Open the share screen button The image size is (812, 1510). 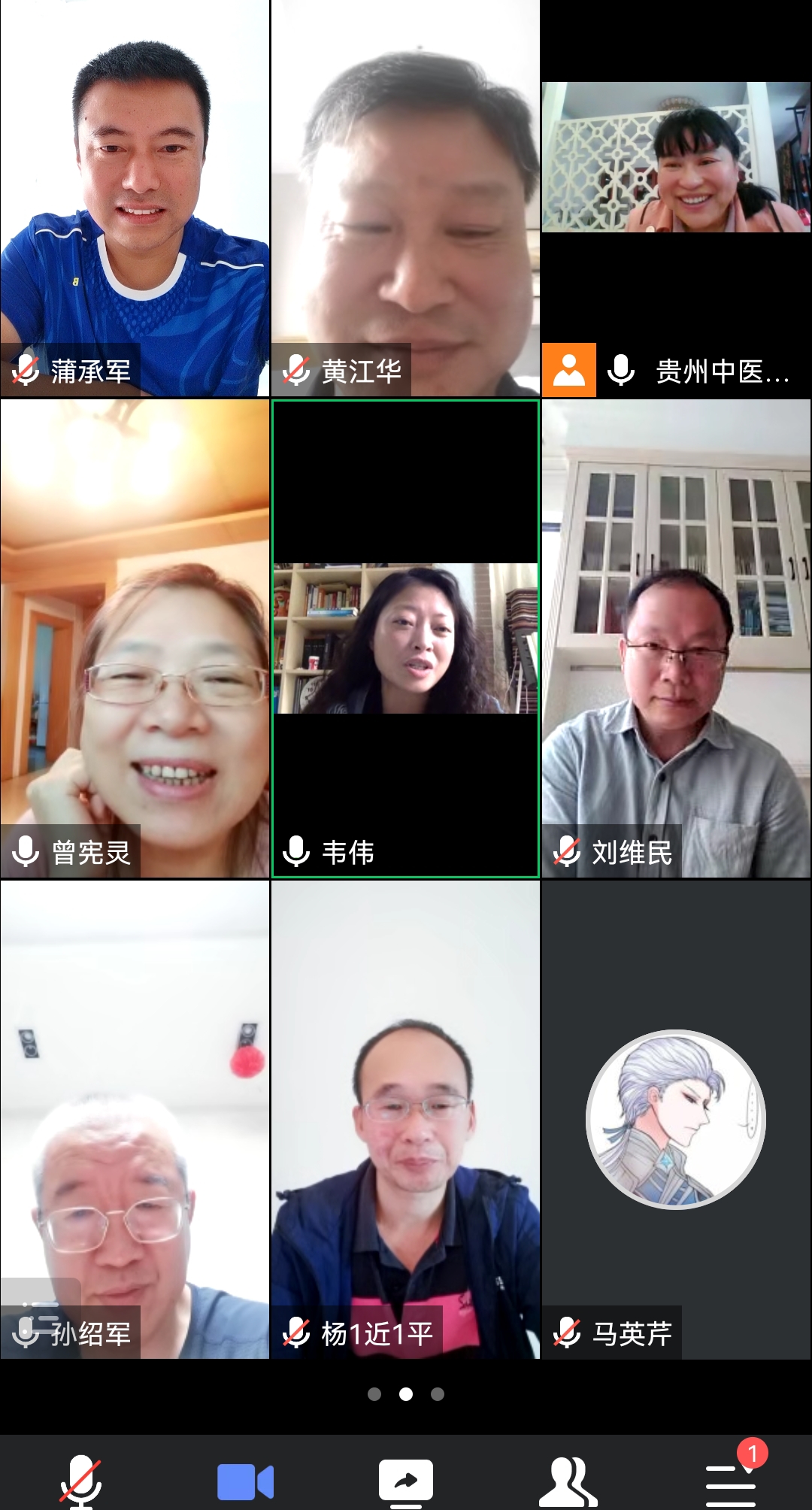tap(406, 1481)
